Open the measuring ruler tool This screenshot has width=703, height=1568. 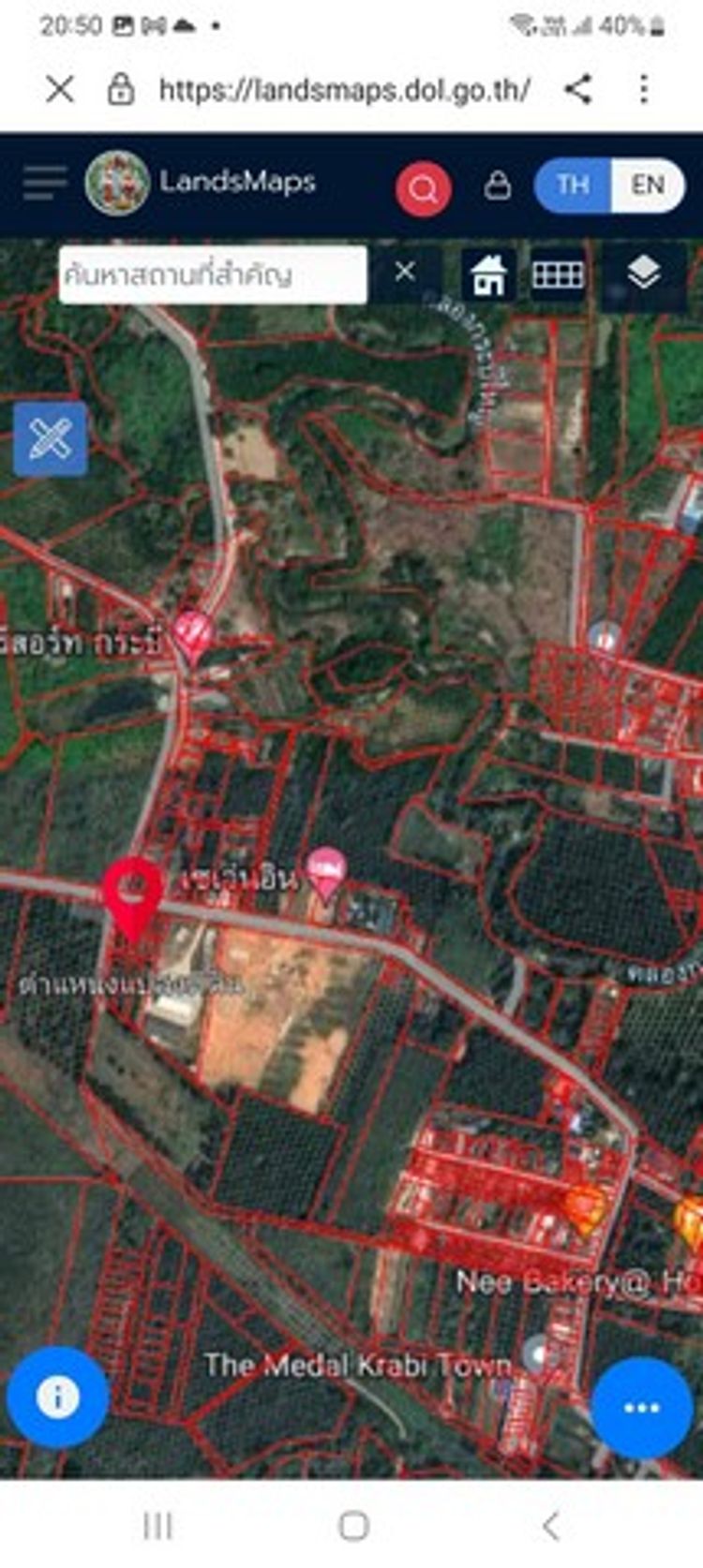51,438
